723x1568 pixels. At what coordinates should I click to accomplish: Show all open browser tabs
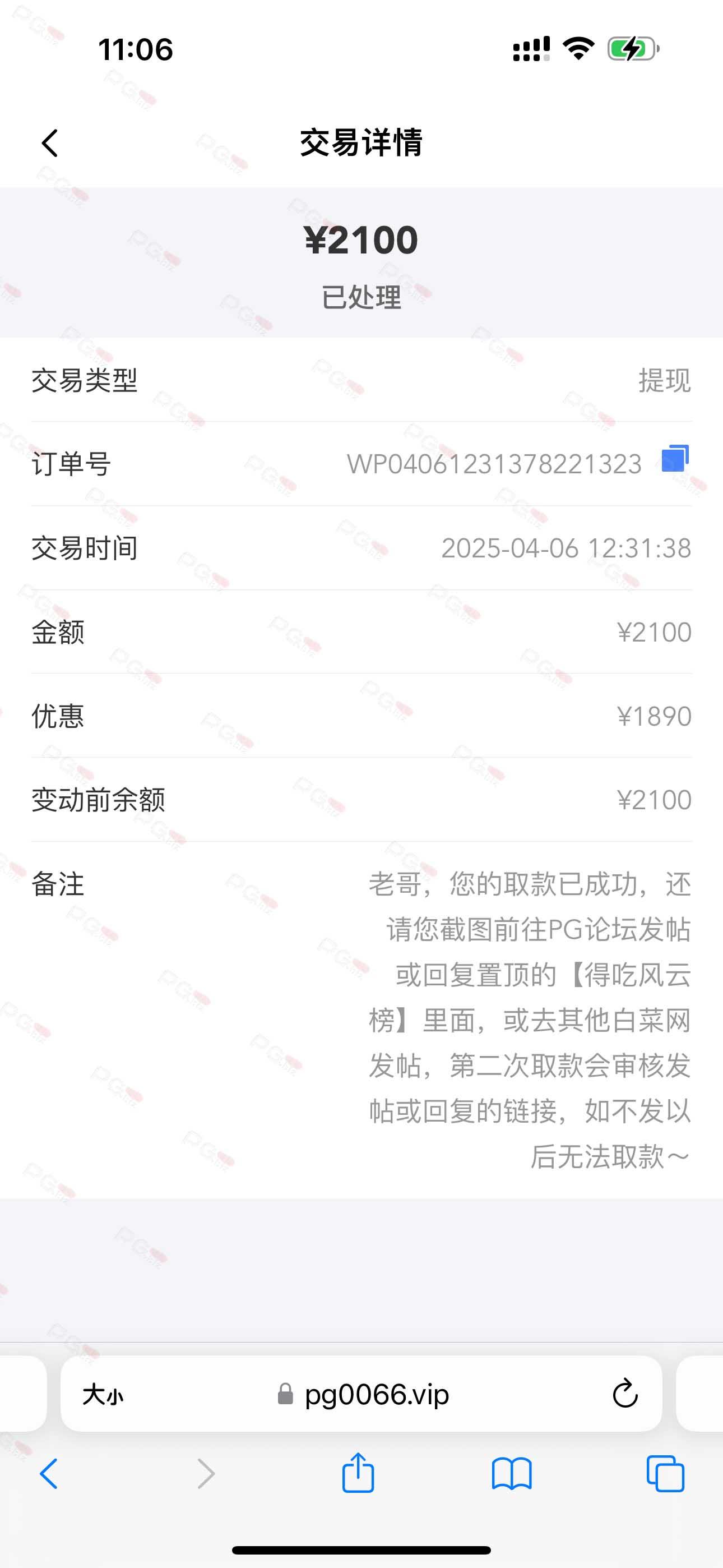(x=665, y=1474)
